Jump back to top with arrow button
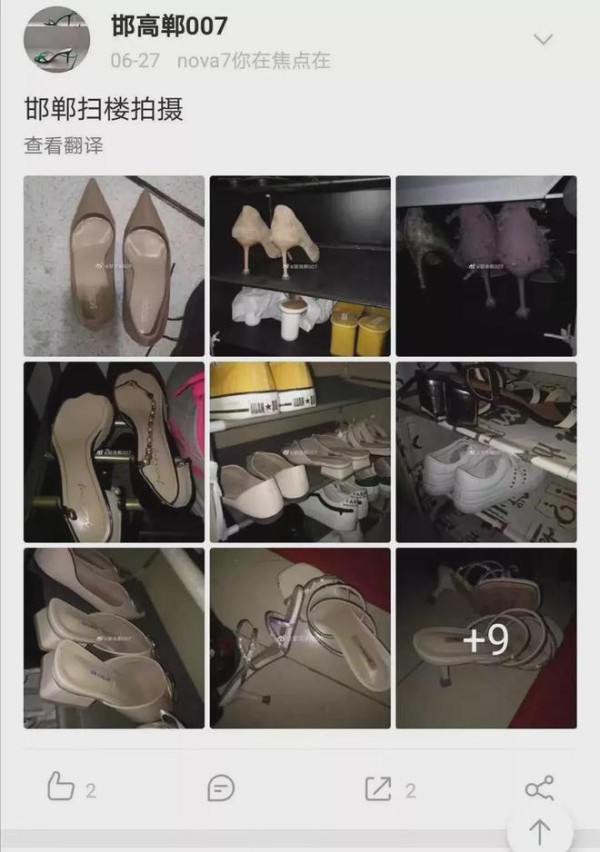Screen dimensions: 600x852 coord(539,830)
